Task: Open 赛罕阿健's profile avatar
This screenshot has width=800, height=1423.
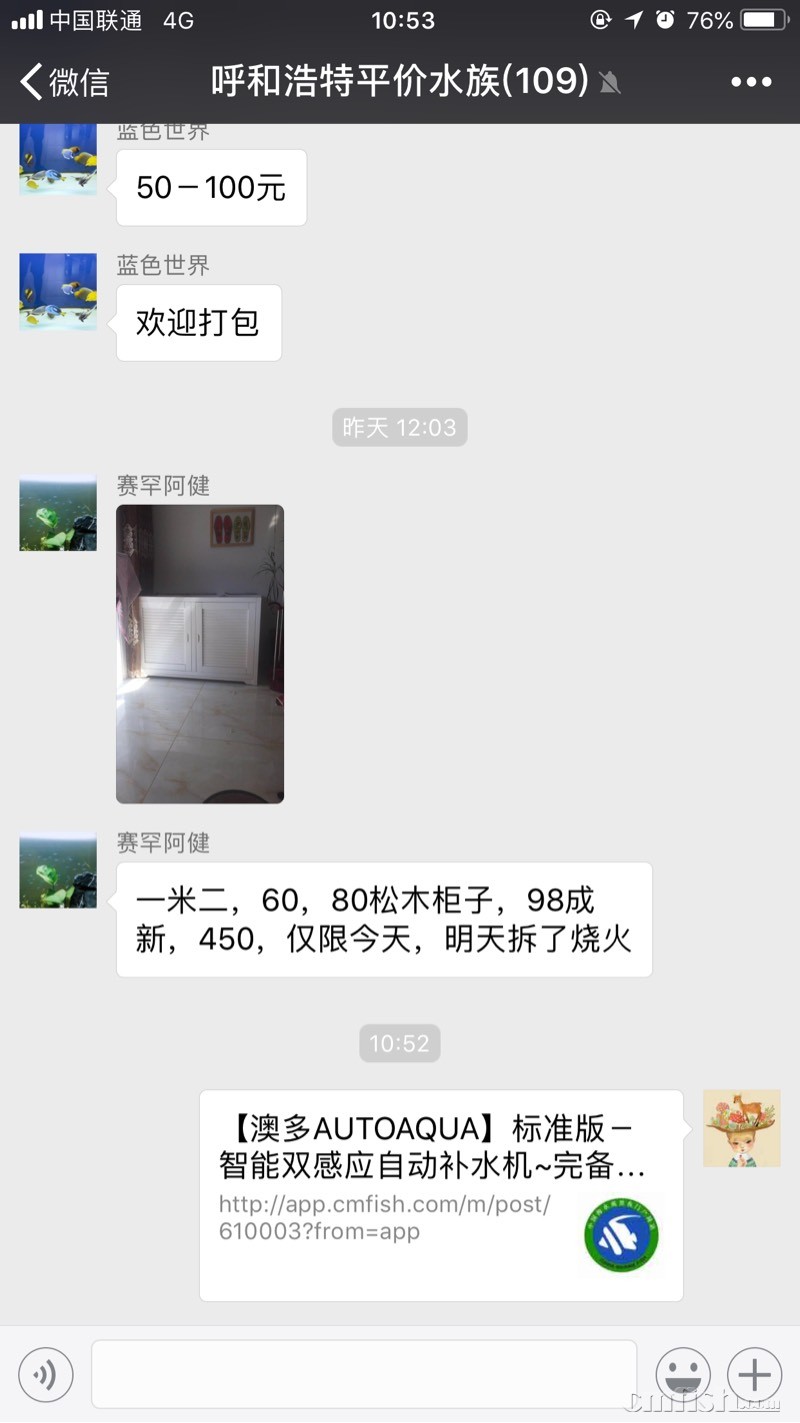Action: click(x=57, y=870)
